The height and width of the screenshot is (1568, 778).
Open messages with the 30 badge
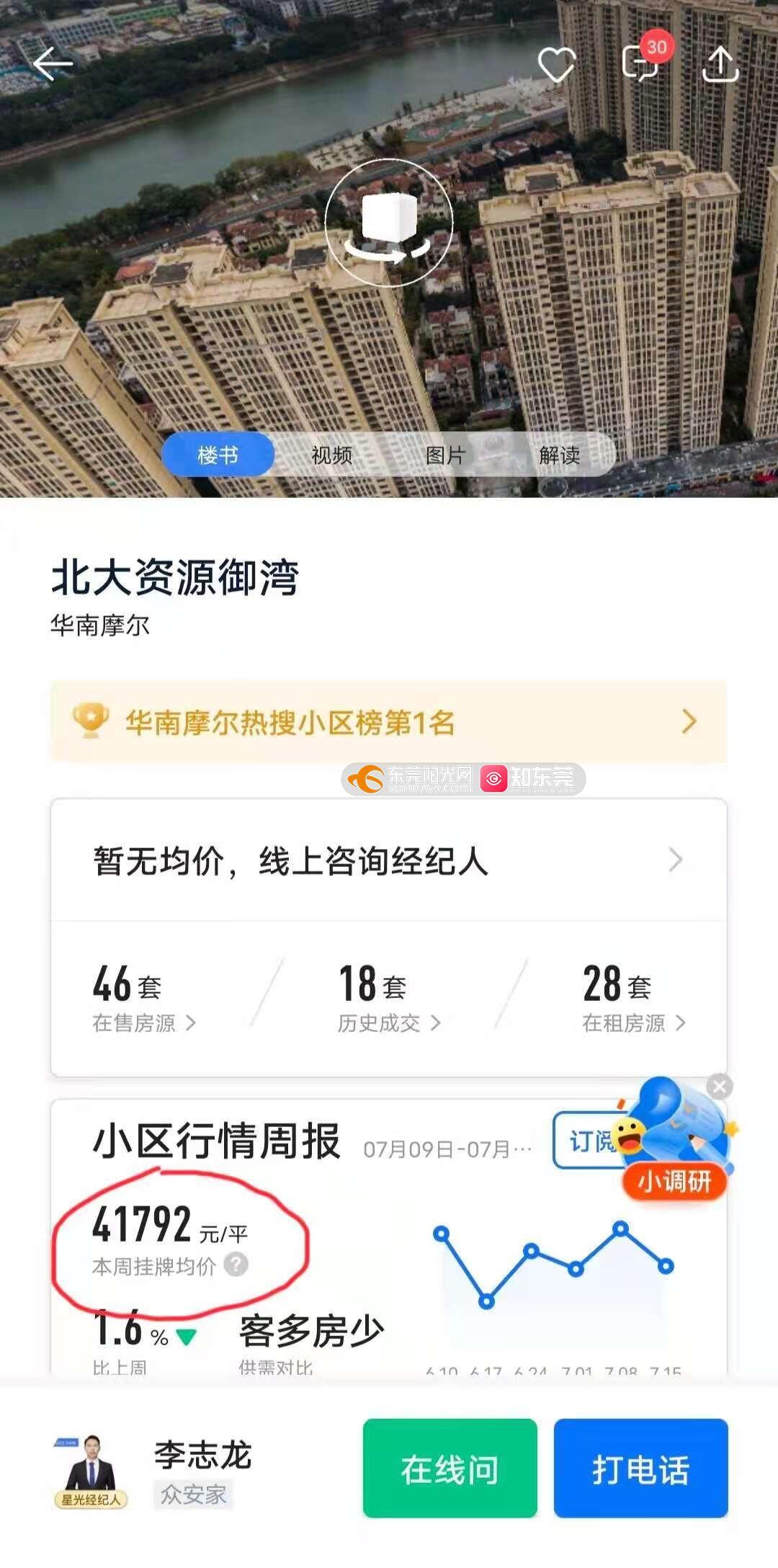pyautogui.click(x=641, y=63)
